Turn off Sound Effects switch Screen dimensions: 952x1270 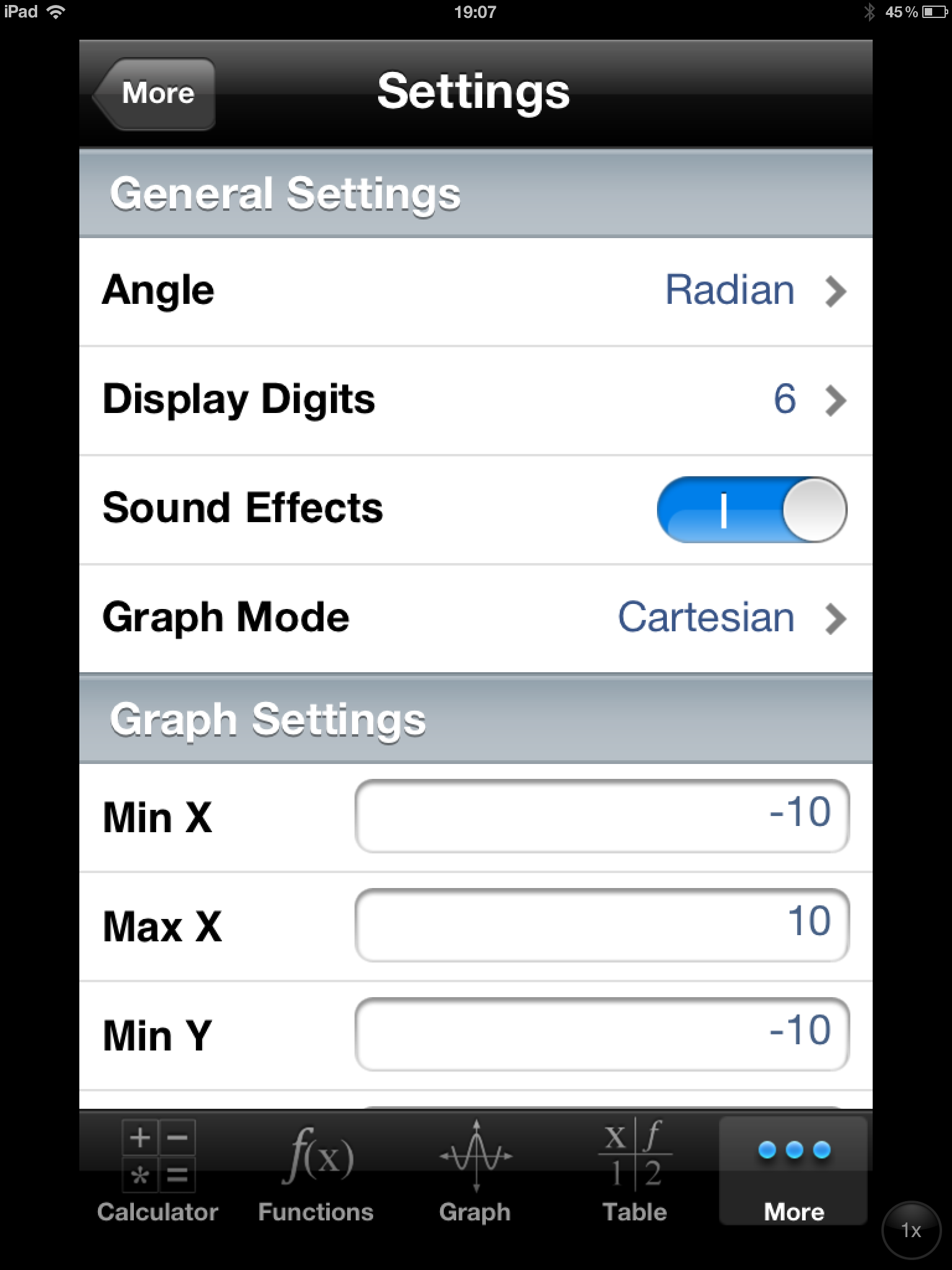[x=751, y=510]
